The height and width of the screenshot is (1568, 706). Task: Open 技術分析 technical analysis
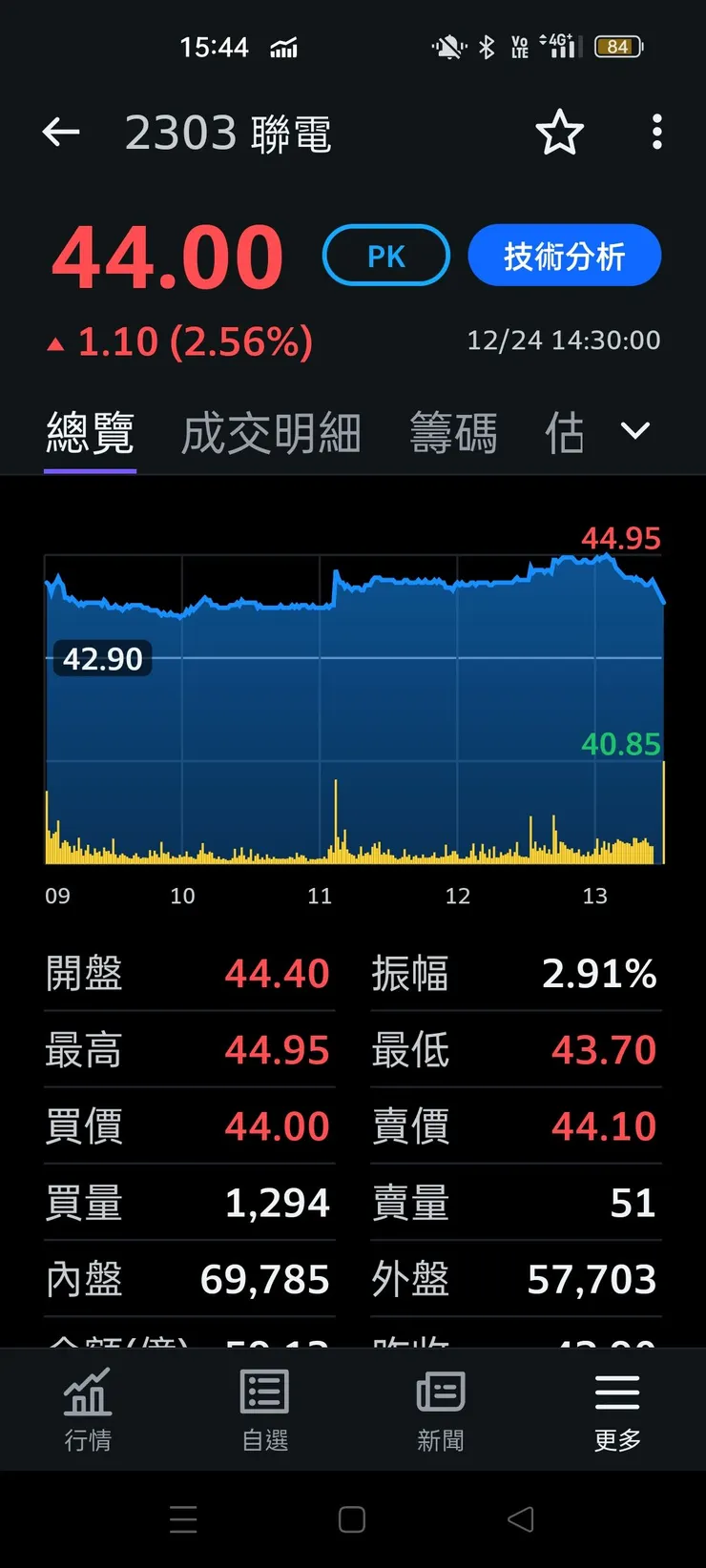click(x=564, y=255)
